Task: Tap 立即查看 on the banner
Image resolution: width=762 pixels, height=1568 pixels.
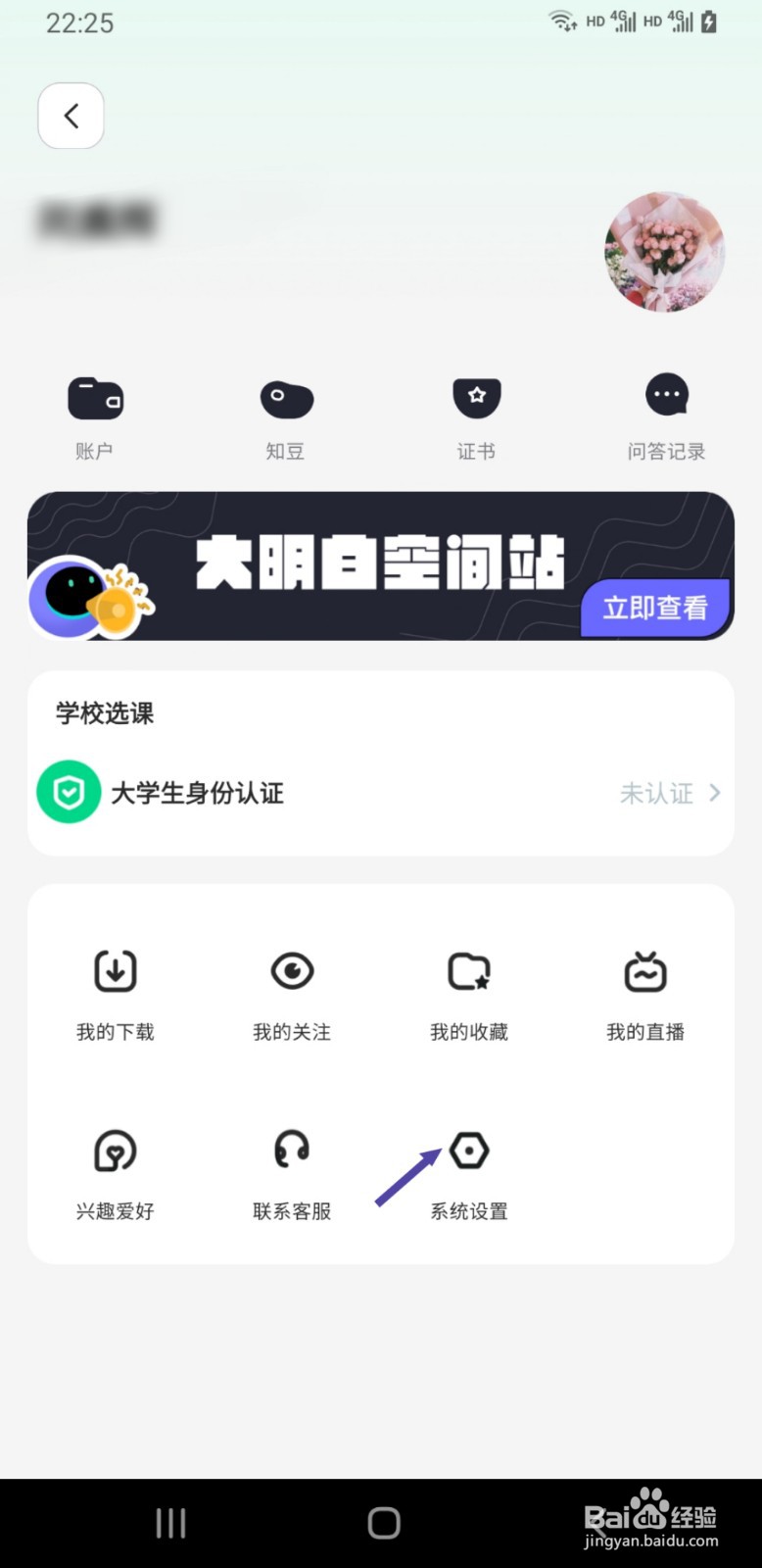Action: (655, 609)
